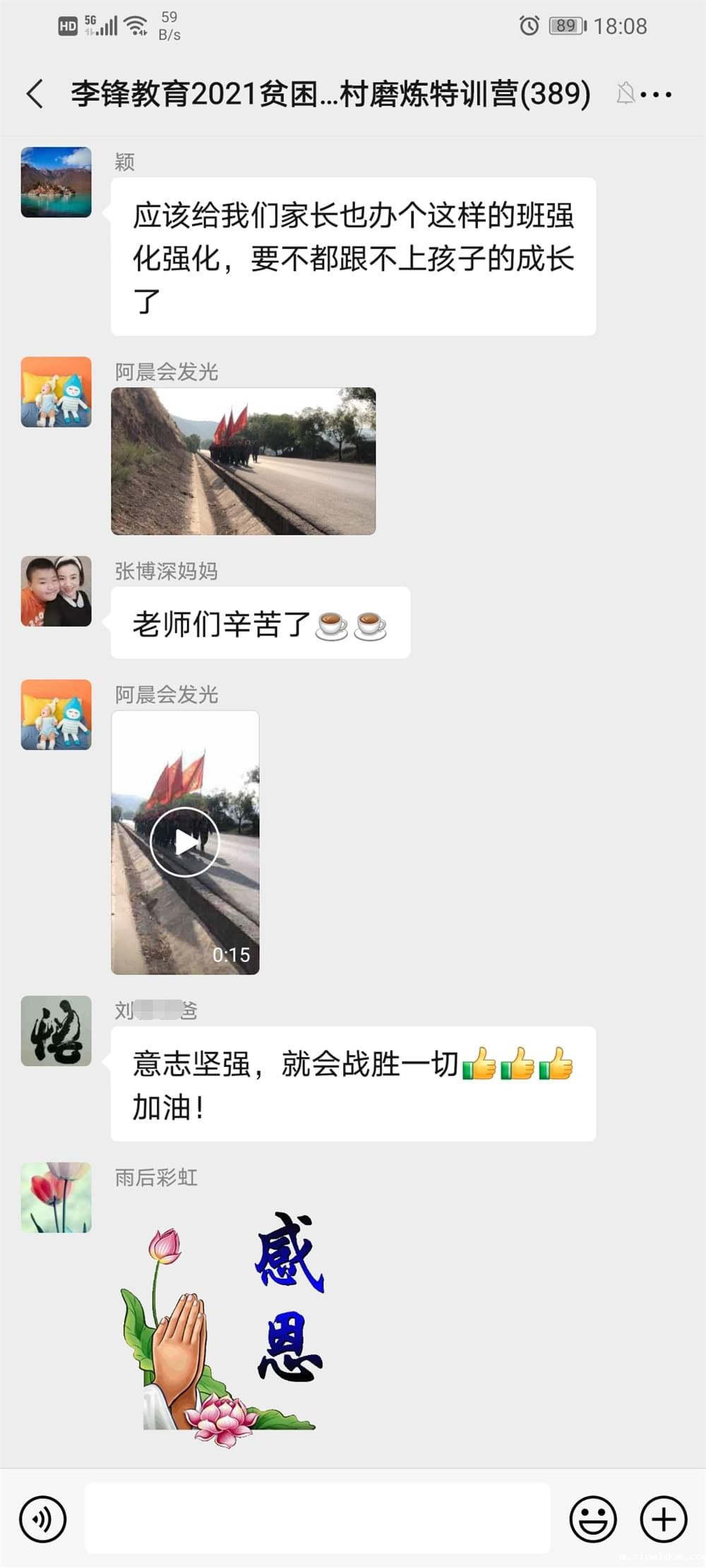706x1568 pixels.
Task: View the calligraphy avatar above 意志坚强 message
Action: click(56, 1030)
